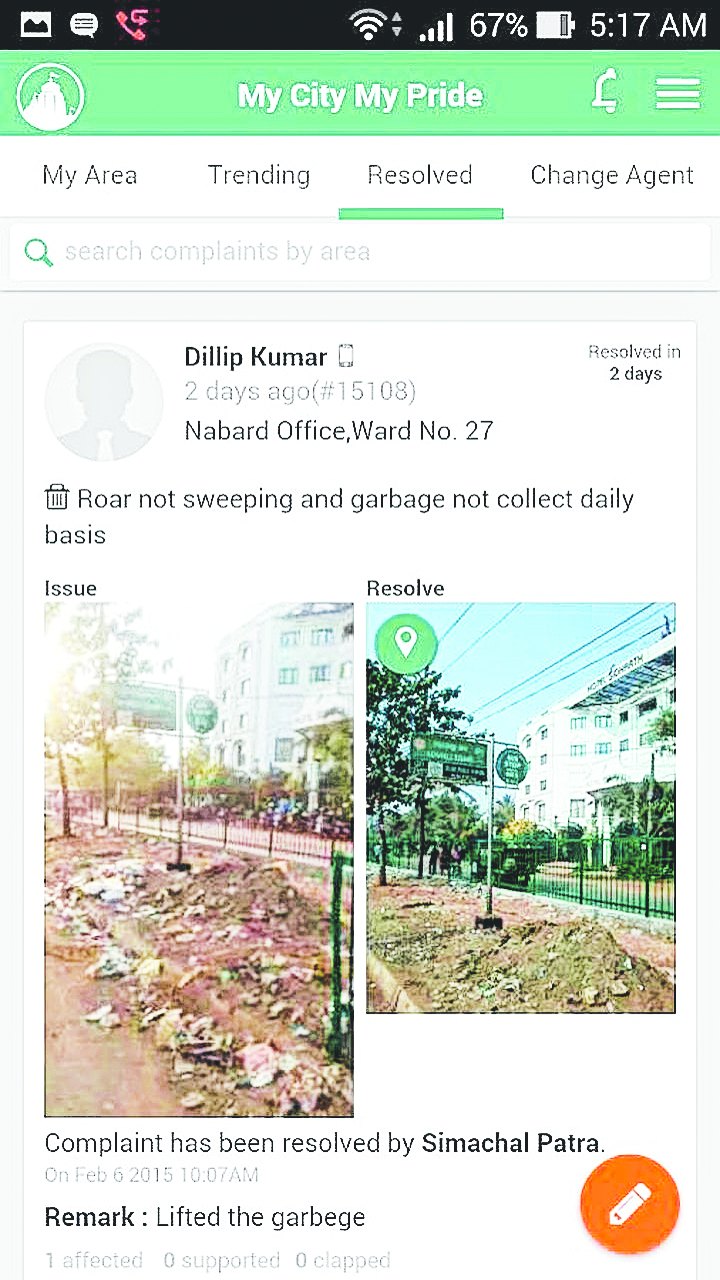Tap the My City My Pride logo

tap(51, 96)
